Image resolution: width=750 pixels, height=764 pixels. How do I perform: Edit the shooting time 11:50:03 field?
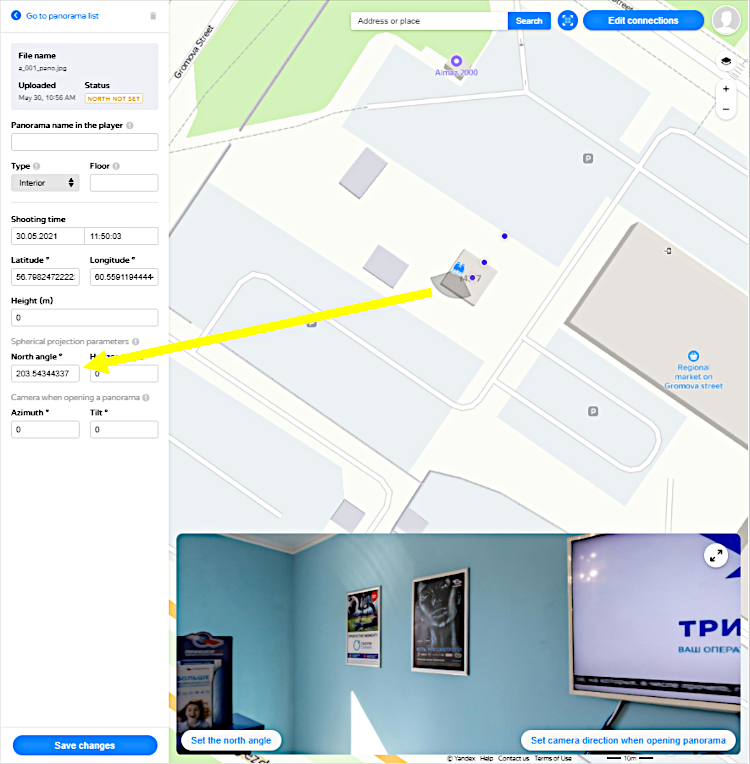point(122,236)
